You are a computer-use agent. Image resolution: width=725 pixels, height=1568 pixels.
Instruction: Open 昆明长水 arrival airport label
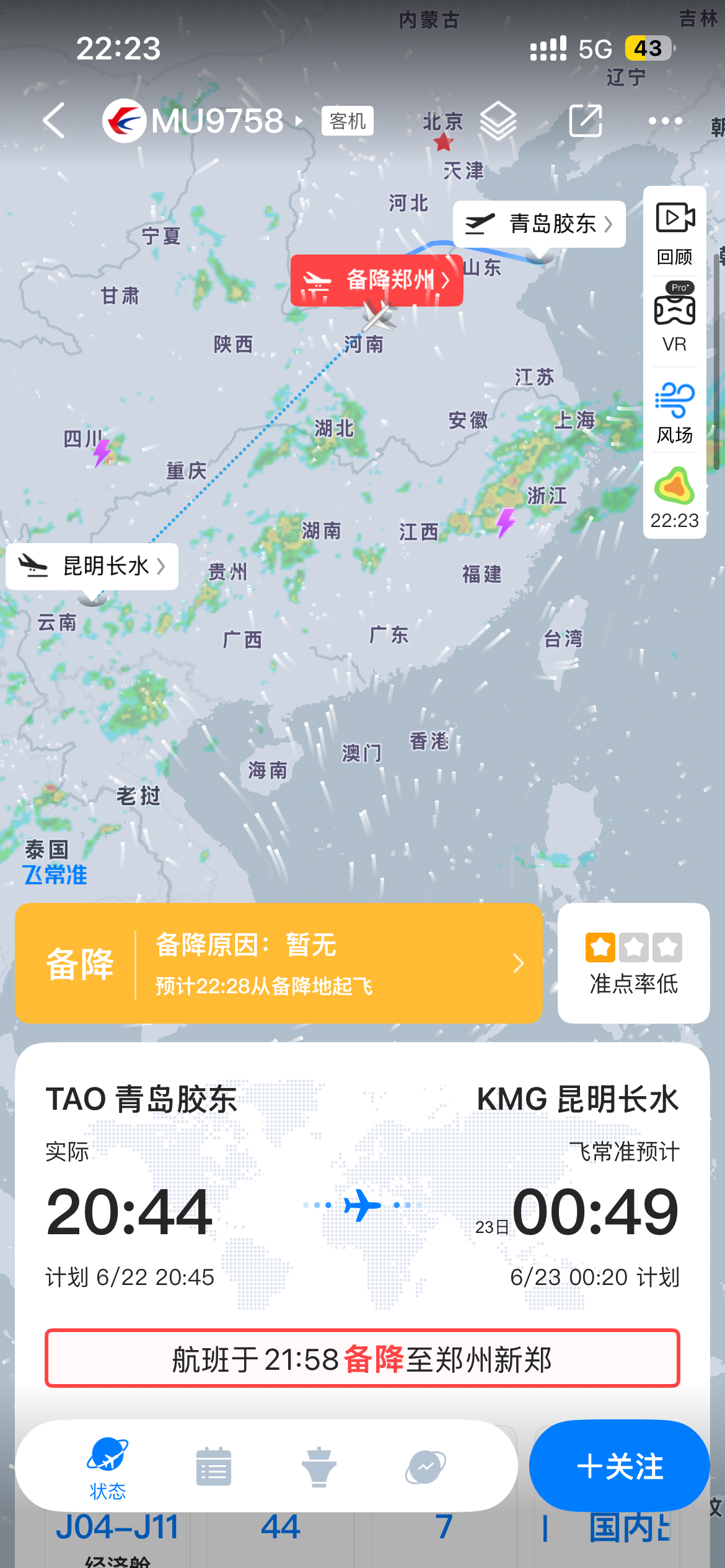pyautogui.click(x=92, y=566)
